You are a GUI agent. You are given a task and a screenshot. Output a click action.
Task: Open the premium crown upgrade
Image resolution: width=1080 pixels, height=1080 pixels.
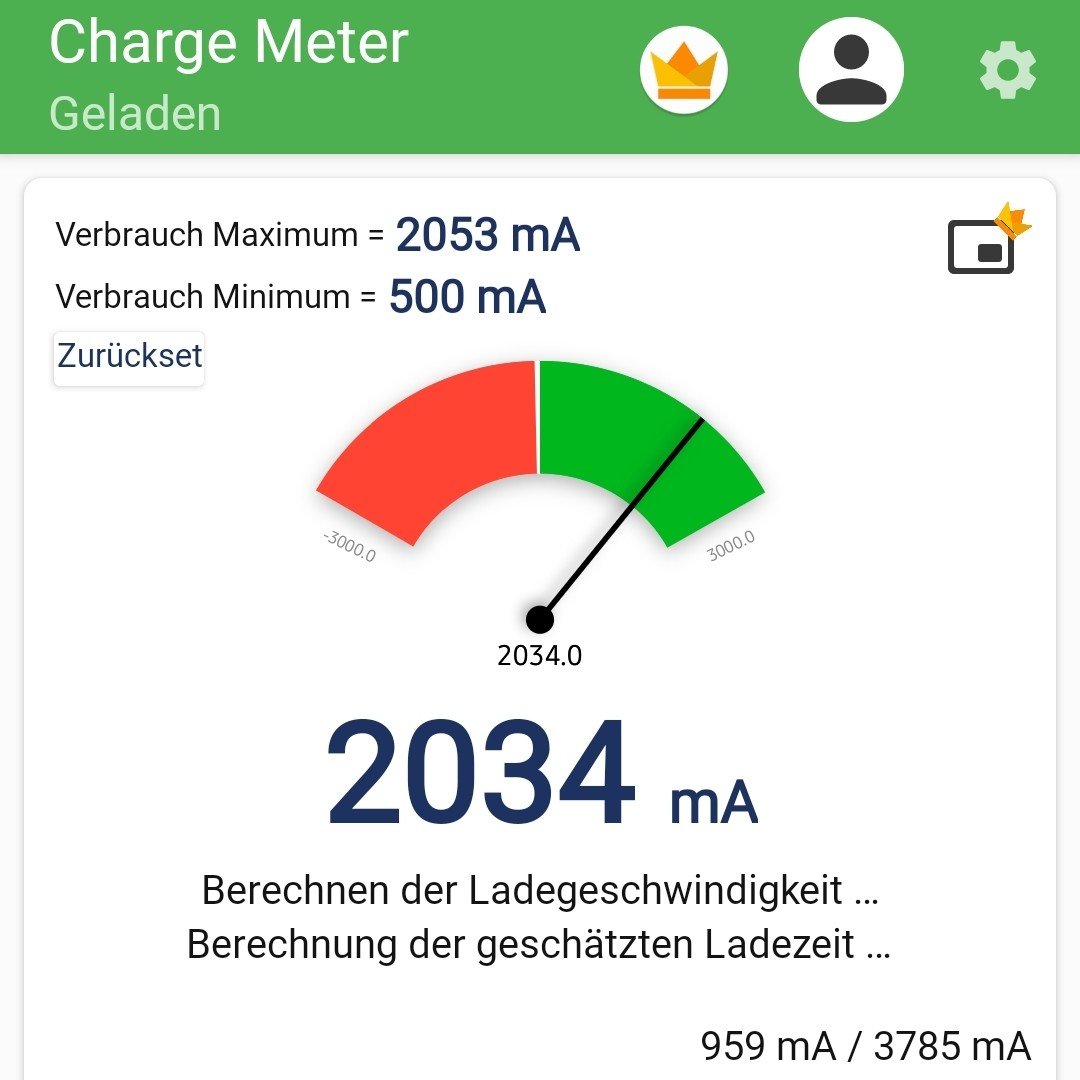[684, 70]
